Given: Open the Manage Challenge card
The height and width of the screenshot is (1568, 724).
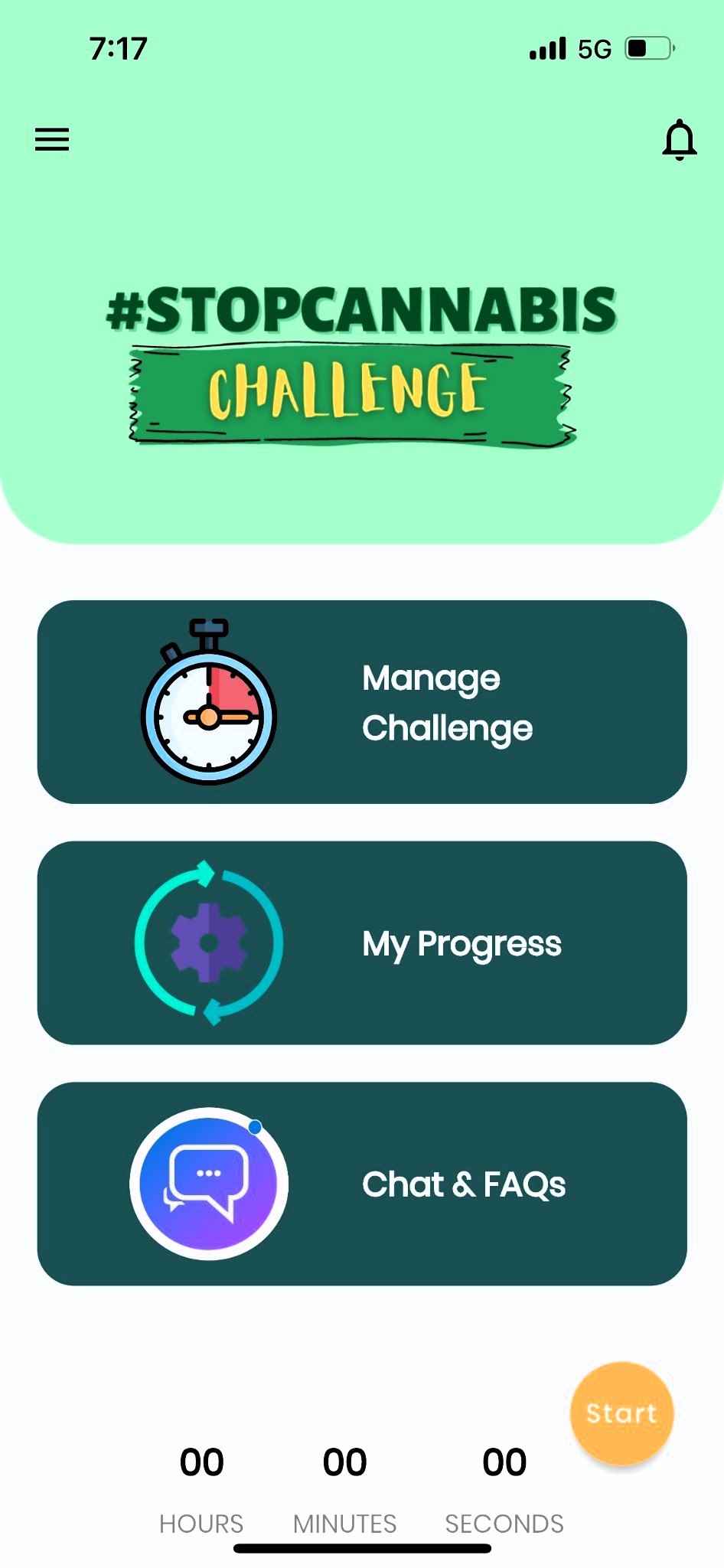Looking at the screenshot, I should (x=362, y=702).
